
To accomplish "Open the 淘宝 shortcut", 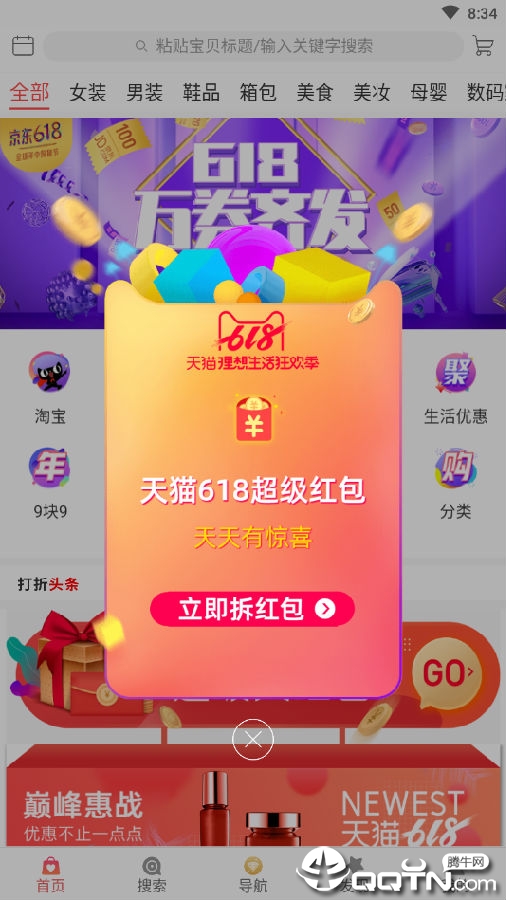I will [49, 389].
